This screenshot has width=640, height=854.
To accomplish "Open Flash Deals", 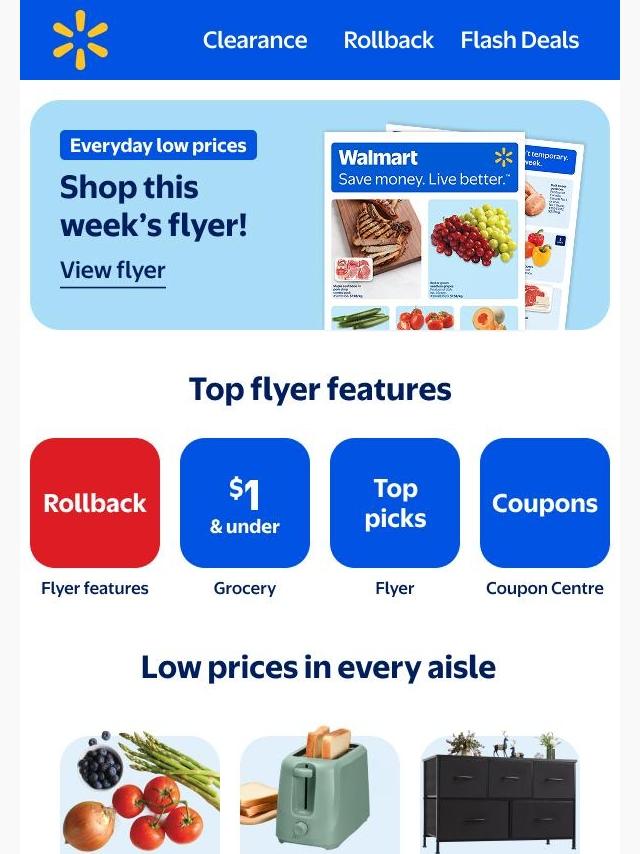I will pos(520,40).
